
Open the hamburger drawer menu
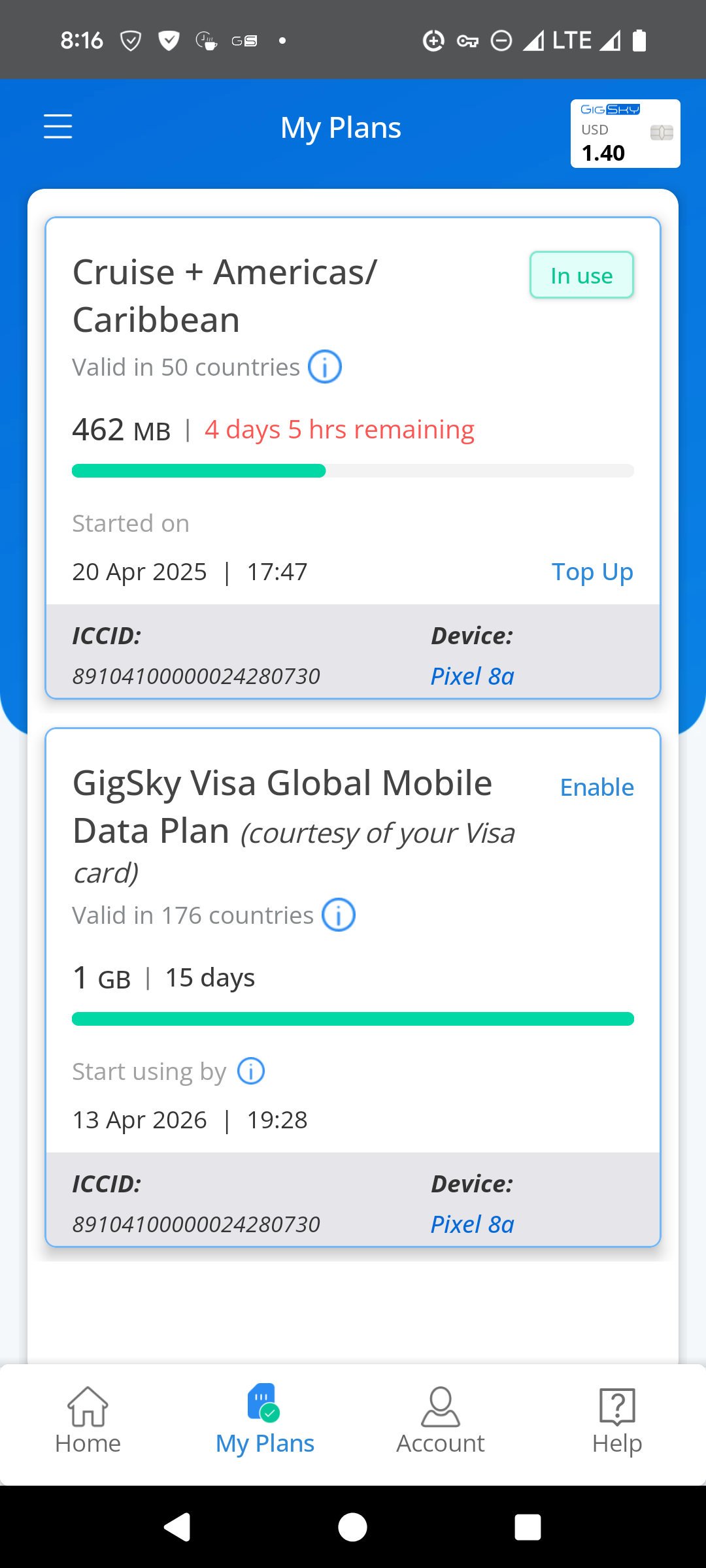tap(58, 126)
